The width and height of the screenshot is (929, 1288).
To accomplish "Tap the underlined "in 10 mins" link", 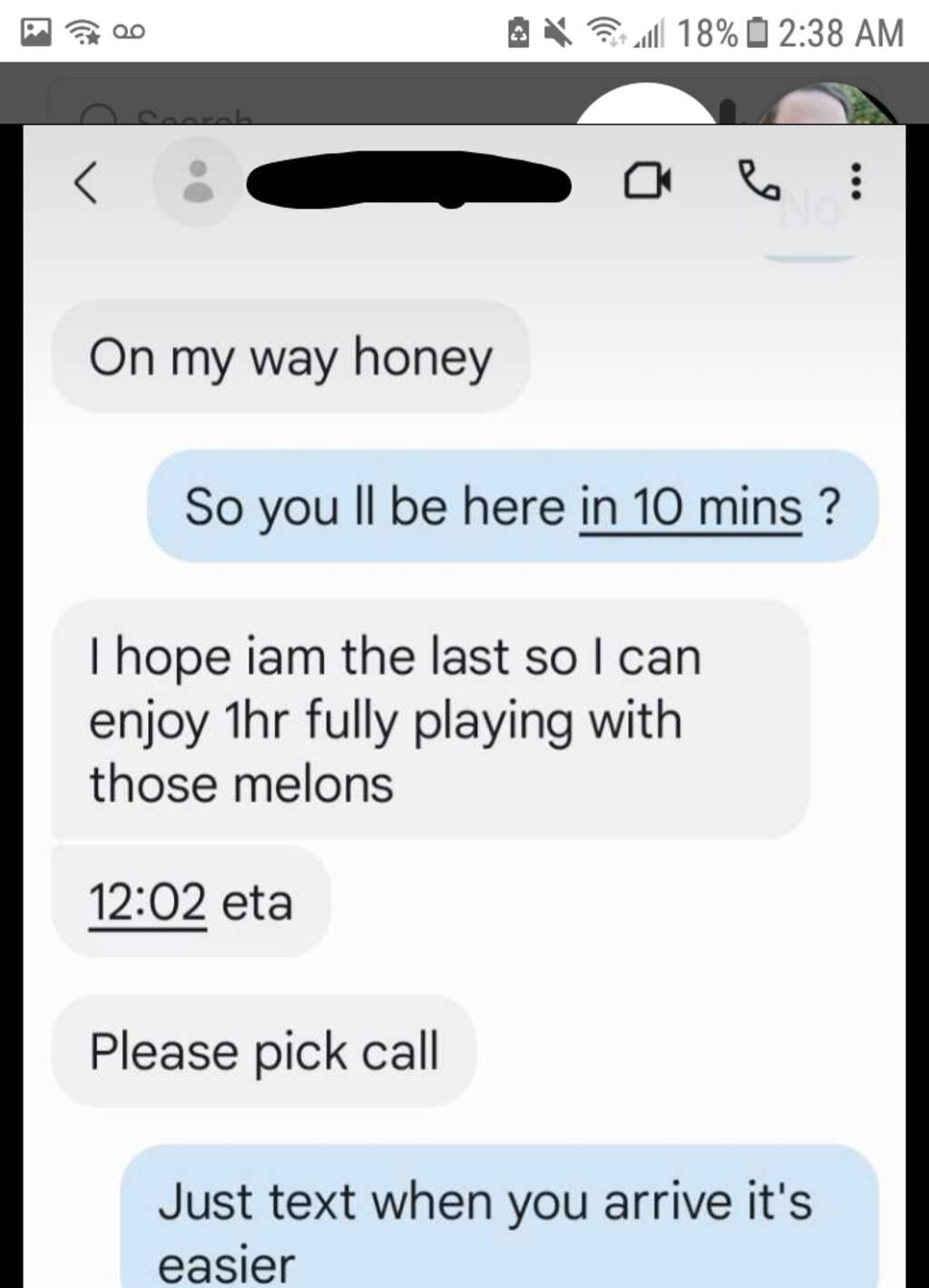I will pyautogui.click(x=690, y=508).
